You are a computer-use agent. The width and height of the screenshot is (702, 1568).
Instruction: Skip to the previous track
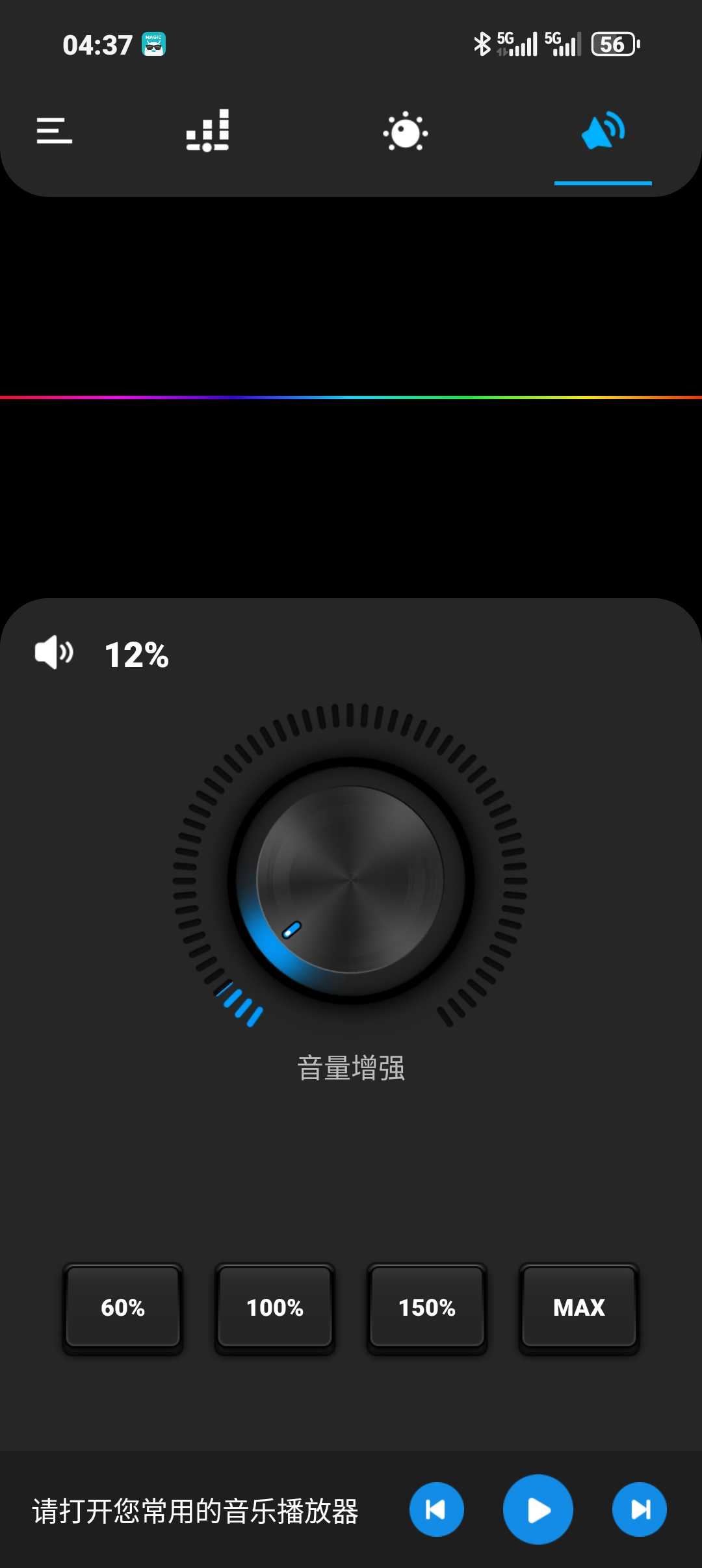click(436, 1509)
